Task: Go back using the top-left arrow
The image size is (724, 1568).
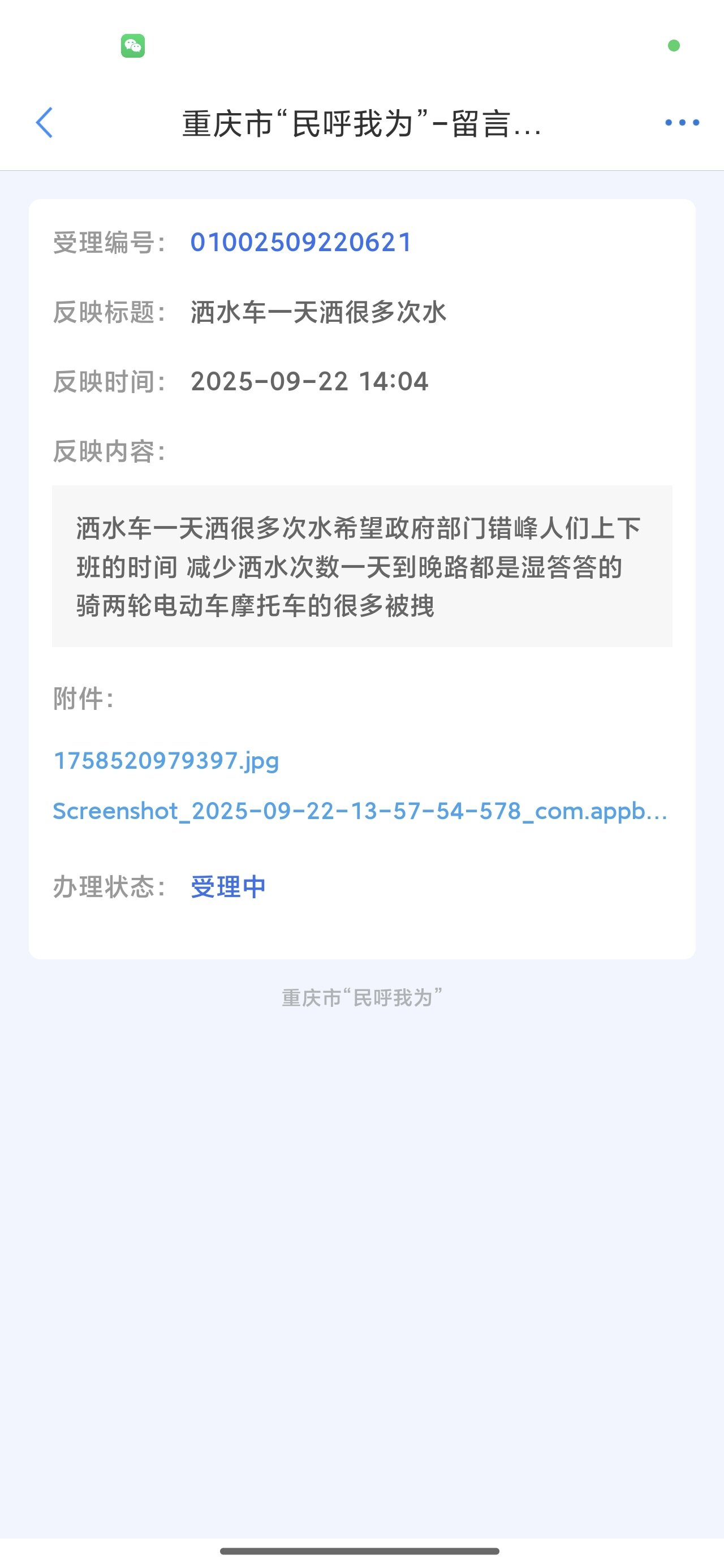Action: click(x=45, y=123)
